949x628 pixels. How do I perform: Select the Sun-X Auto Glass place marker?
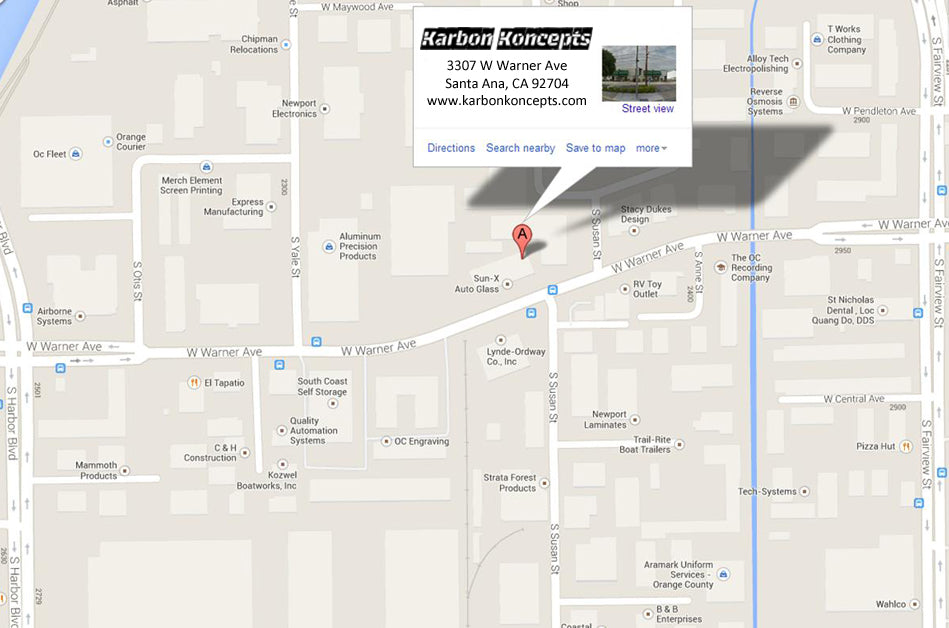507,283
